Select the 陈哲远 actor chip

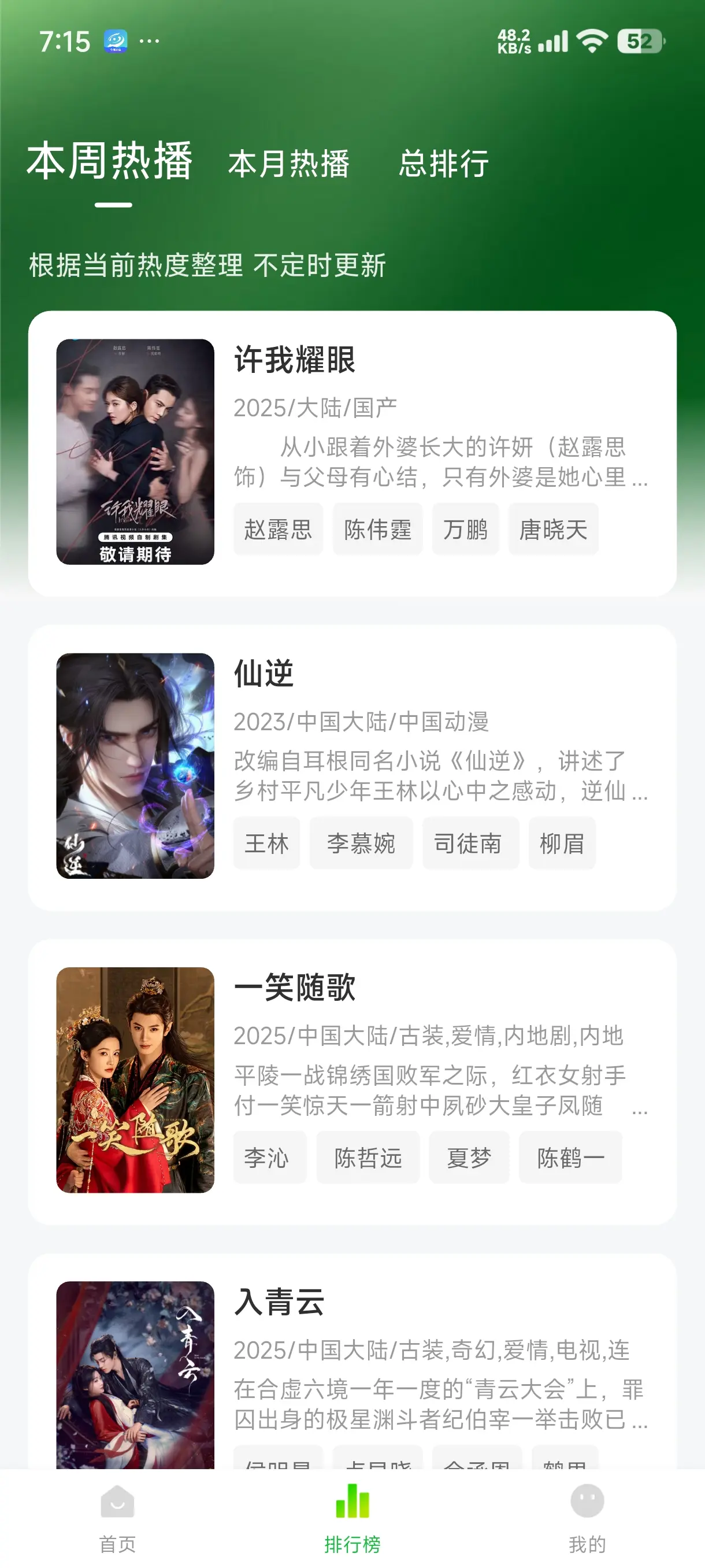pos(368,1157)
